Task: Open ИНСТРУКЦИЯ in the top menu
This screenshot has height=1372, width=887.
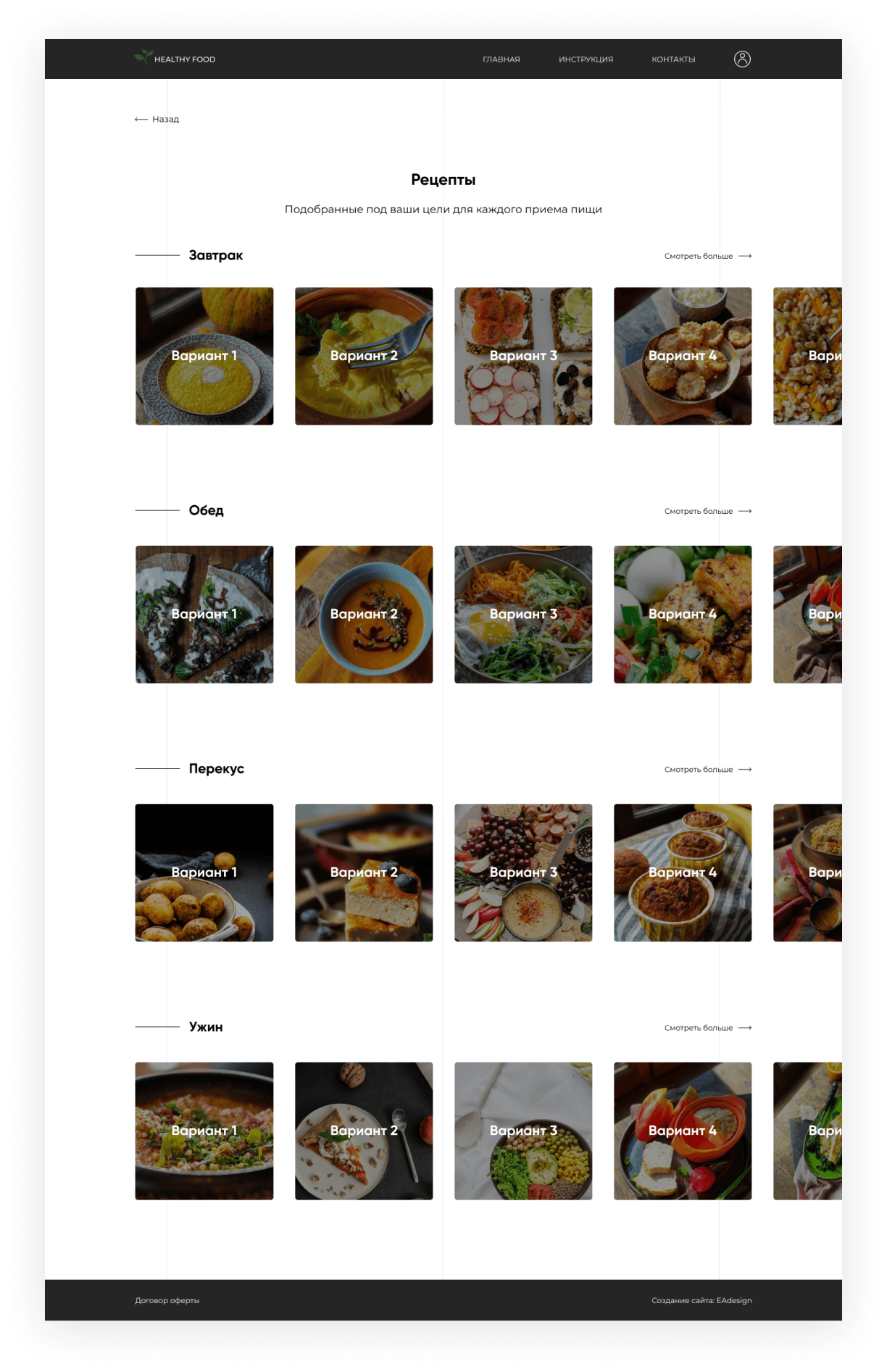Action: coord(586,59)
